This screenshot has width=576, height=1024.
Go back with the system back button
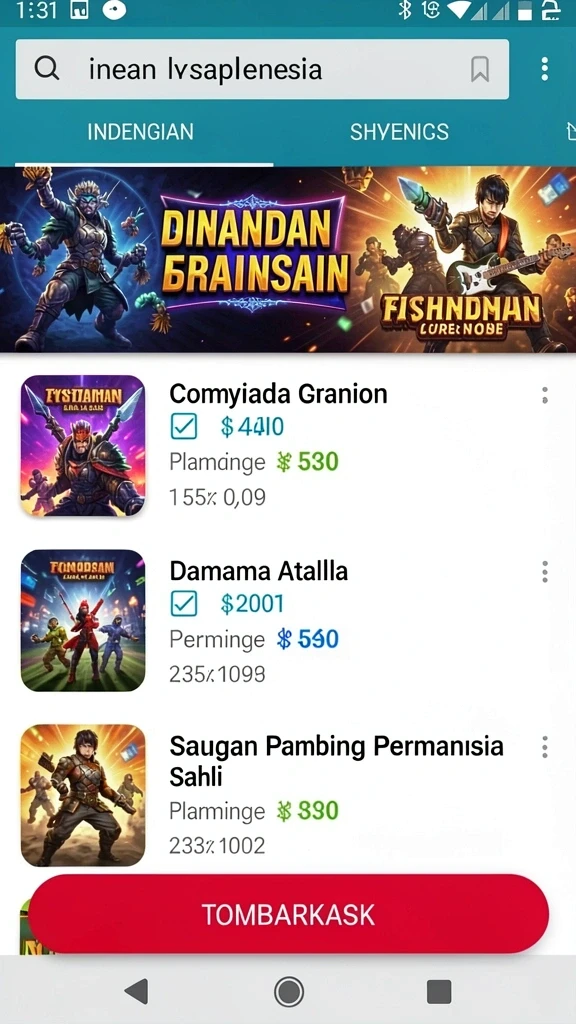point(136,991)
